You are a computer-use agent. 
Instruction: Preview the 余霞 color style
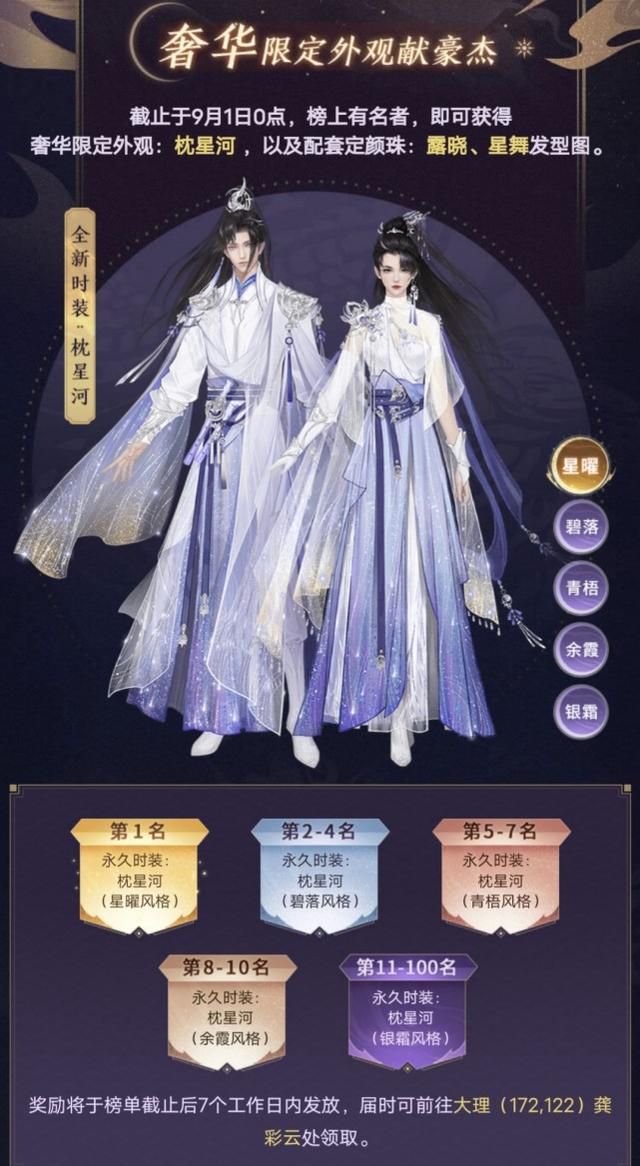pos(581,652)
